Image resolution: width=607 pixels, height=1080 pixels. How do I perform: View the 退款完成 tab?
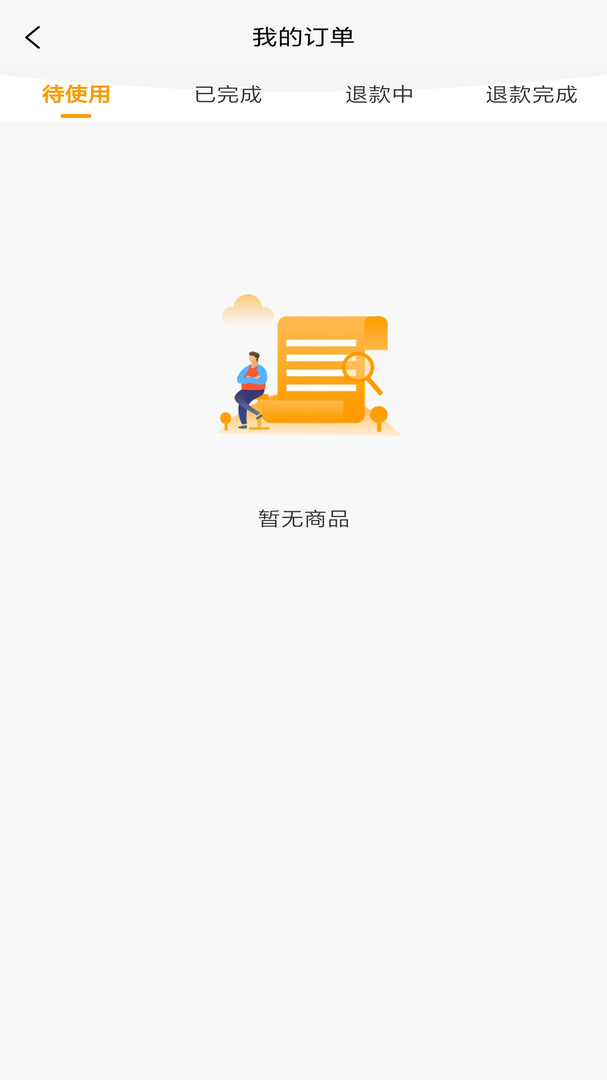tap(531, 95)
